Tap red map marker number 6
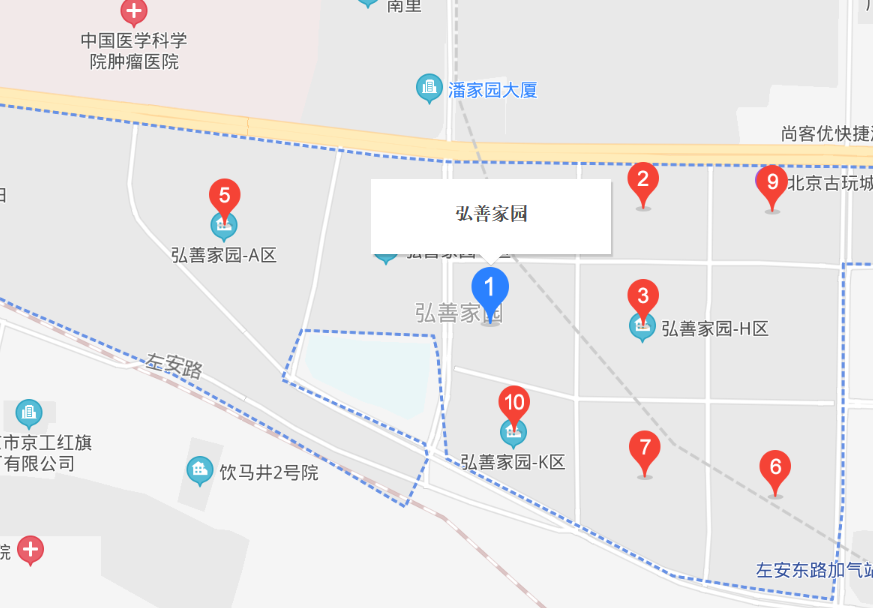This screenshot has height=608, width=873. pyautogui.click(x=774, y=468)
